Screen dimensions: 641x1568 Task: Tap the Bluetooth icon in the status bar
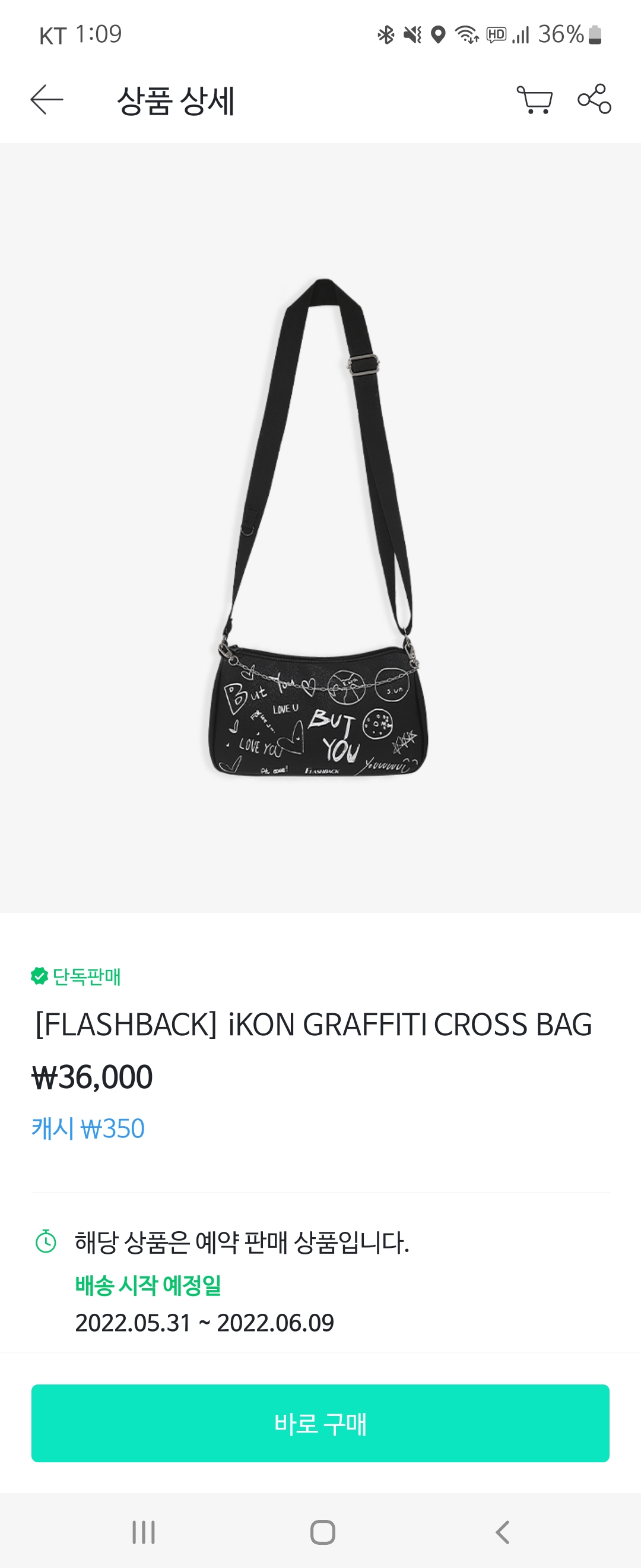(385, 36)
